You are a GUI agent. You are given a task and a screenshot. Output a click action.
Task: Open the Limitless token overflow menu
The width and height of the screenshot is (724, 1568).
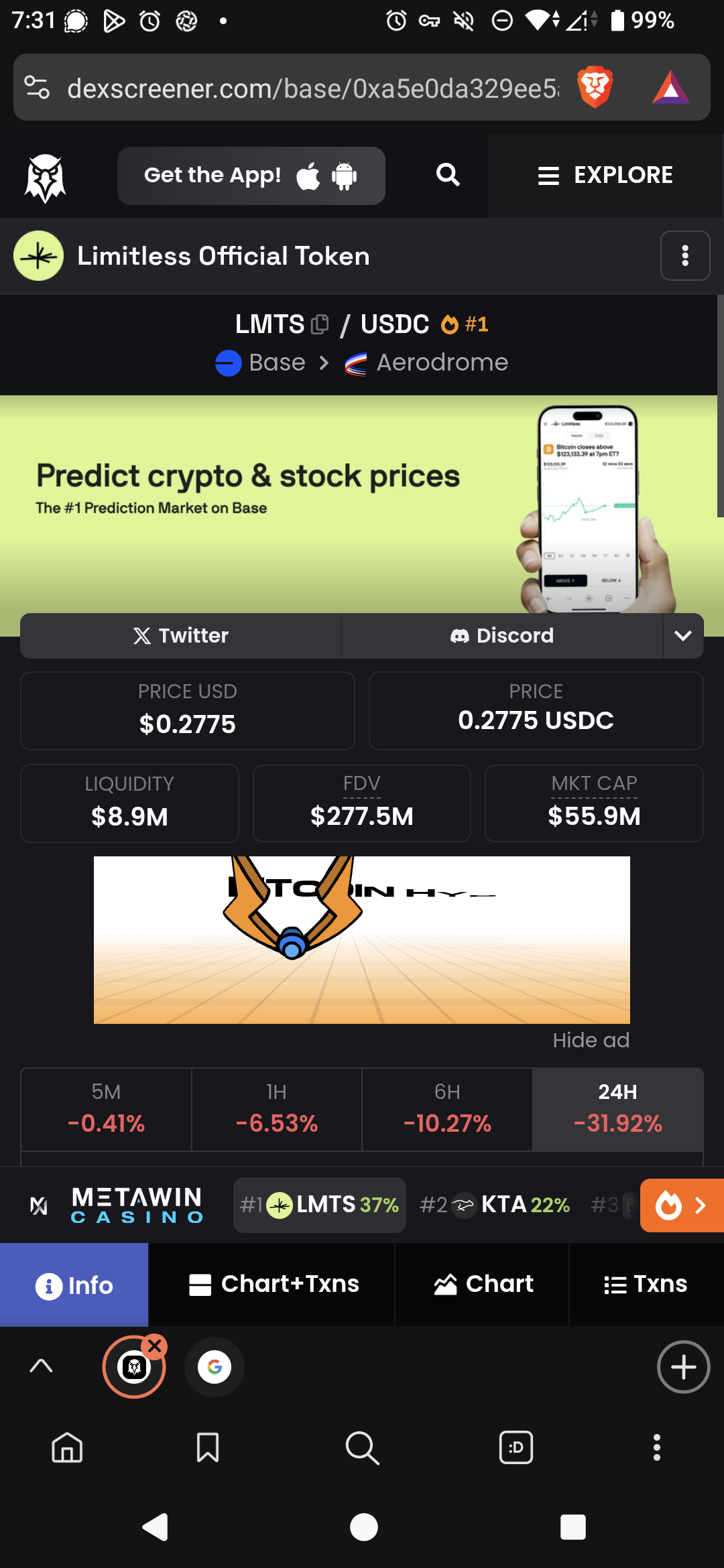pos(684,256)
